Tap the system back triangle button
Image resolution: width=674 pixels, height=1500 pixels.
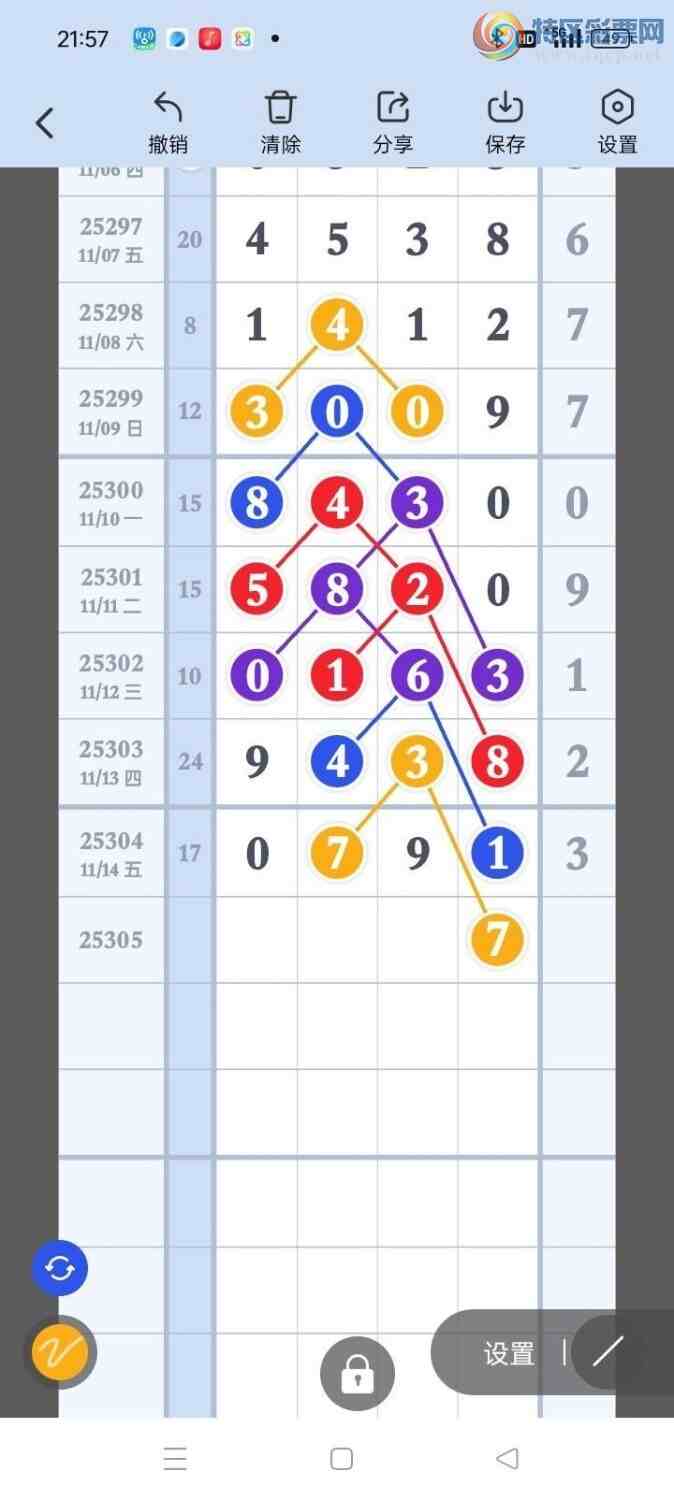pyautogui.click(x=507, y=1459)
